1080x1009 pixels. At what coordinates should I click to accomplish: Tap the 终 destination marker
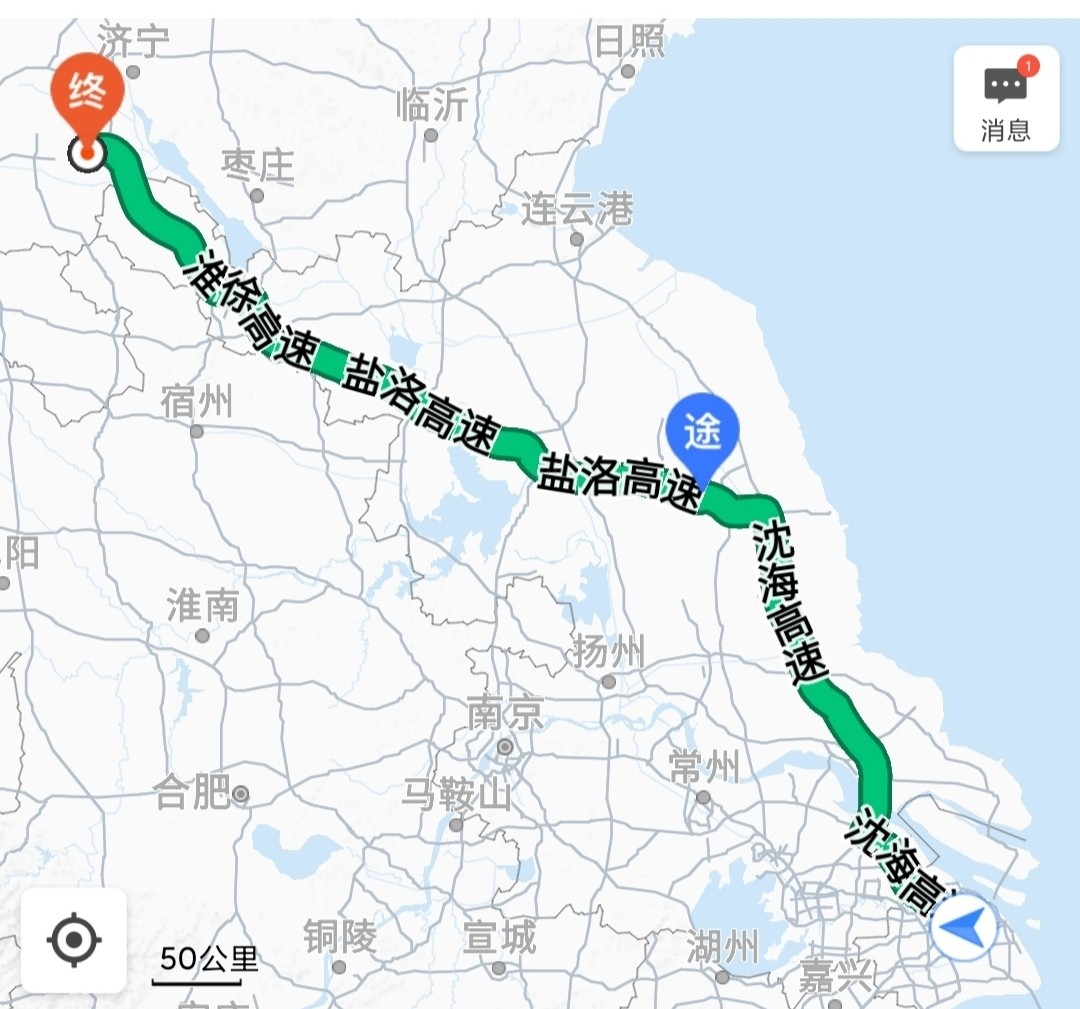[x=87, y=97]
